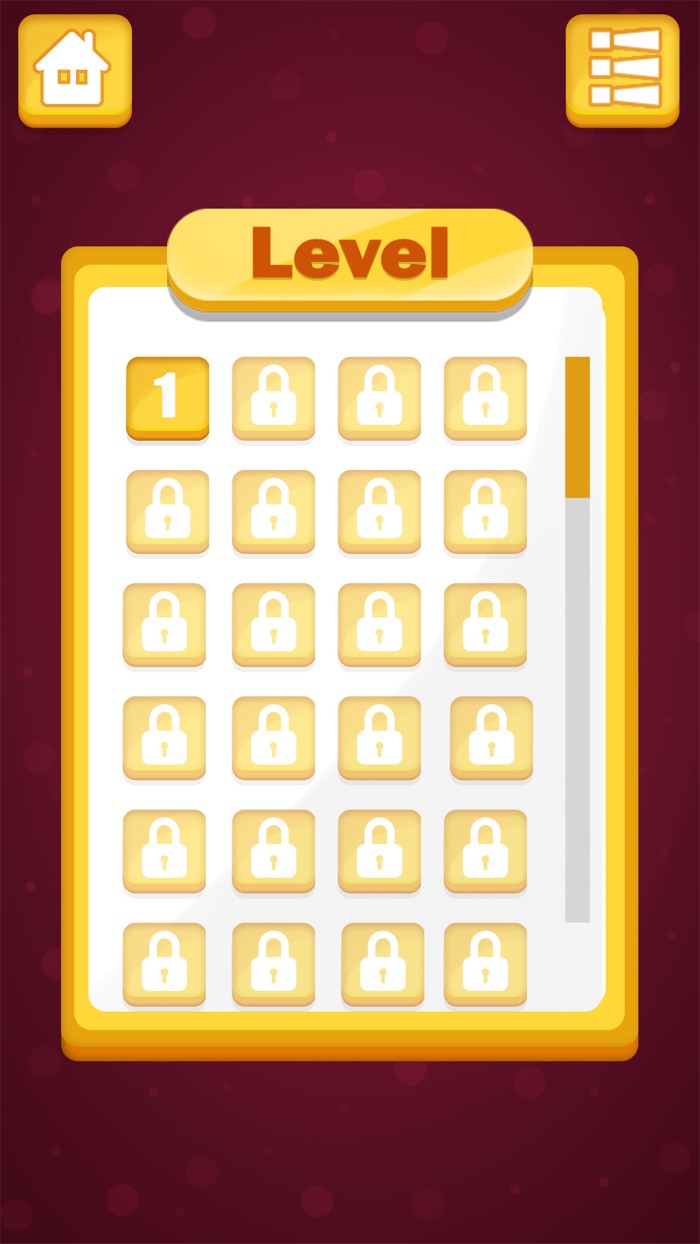Go to the home screen
700x1244 pixels.
coord(75,70)
